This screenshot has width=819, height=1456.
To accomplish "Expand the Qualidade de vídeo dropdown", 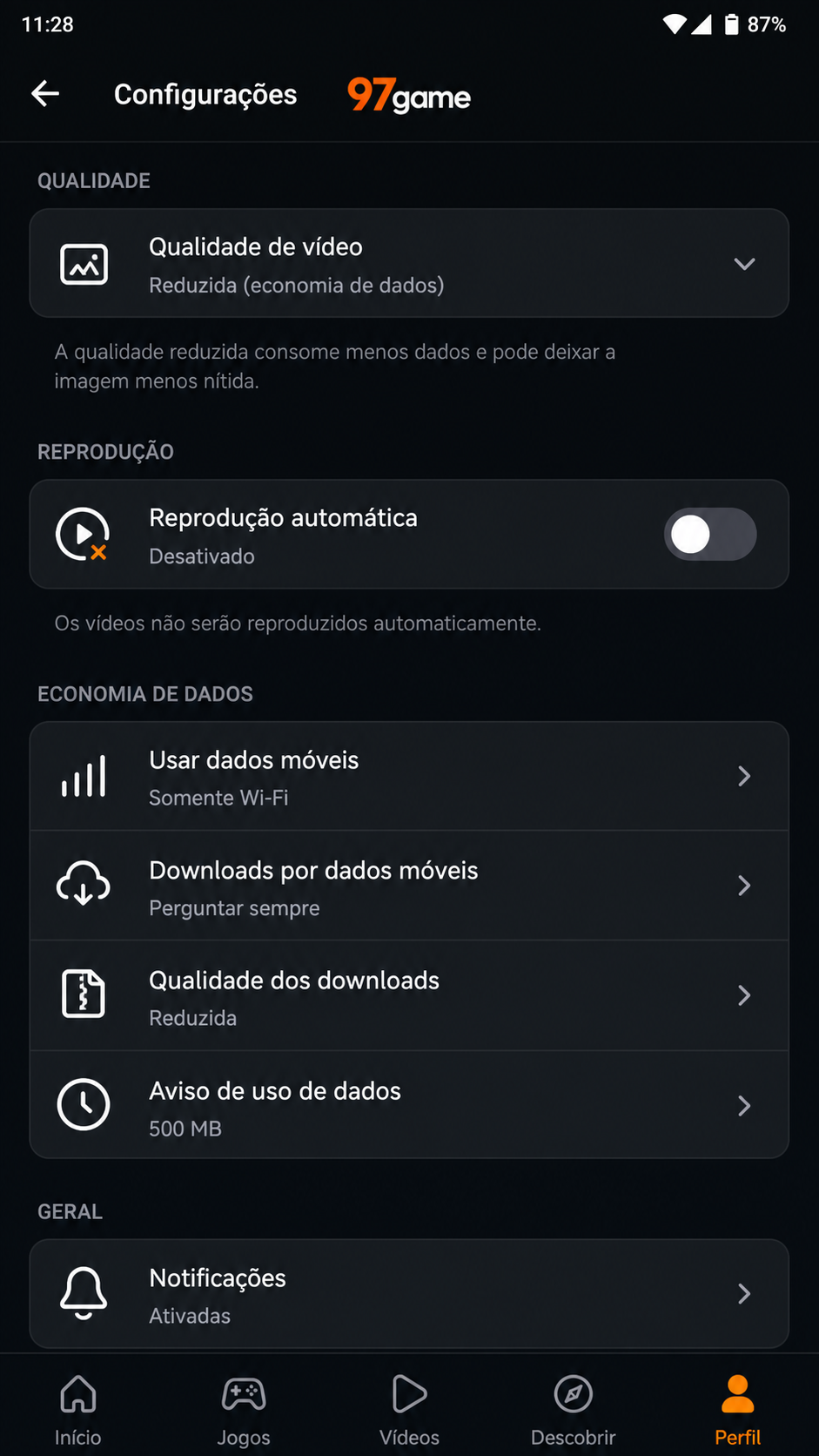I will [409, 263].
